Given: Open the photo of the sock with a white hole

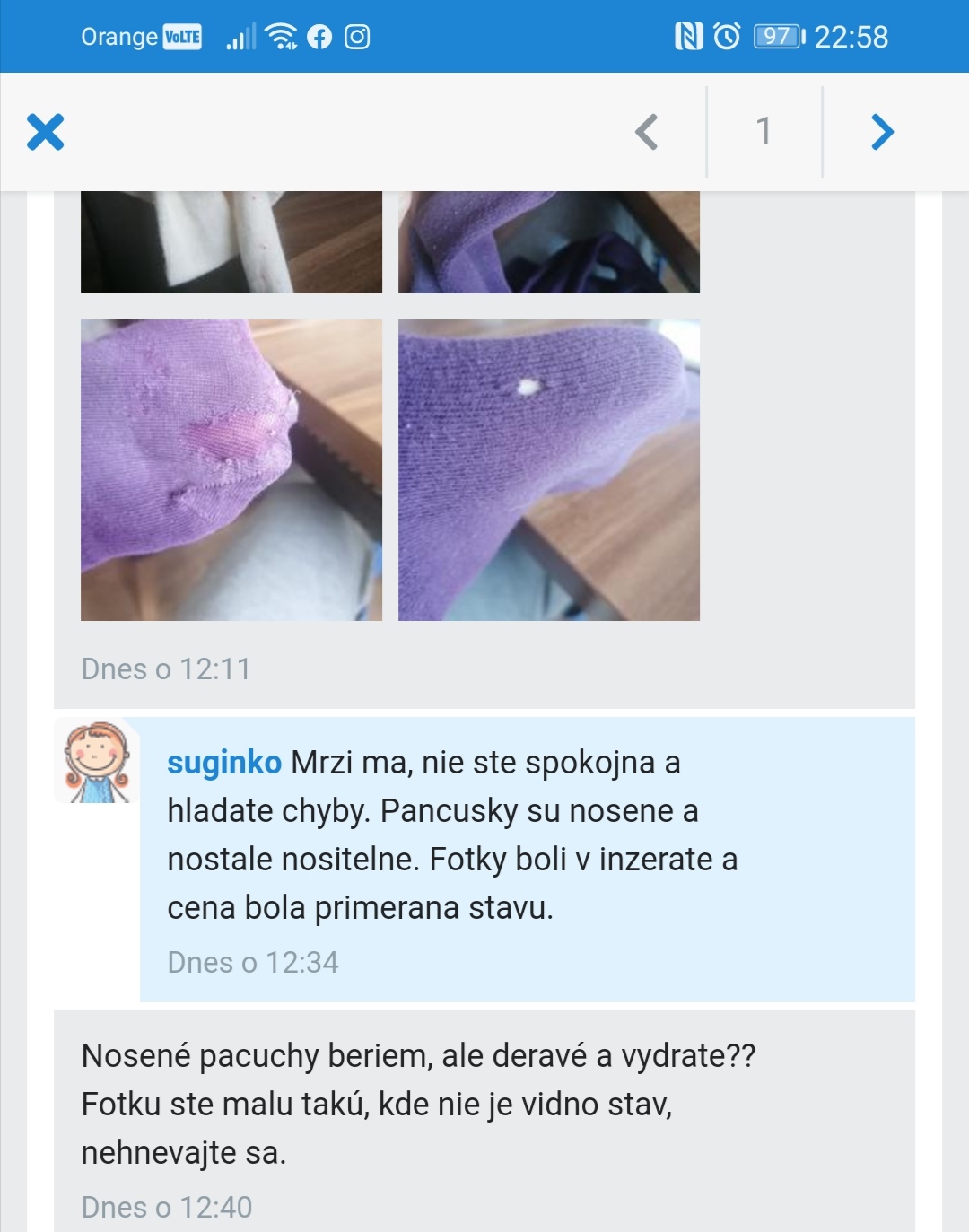Looking at the screenshot, I should click(548, 469).
